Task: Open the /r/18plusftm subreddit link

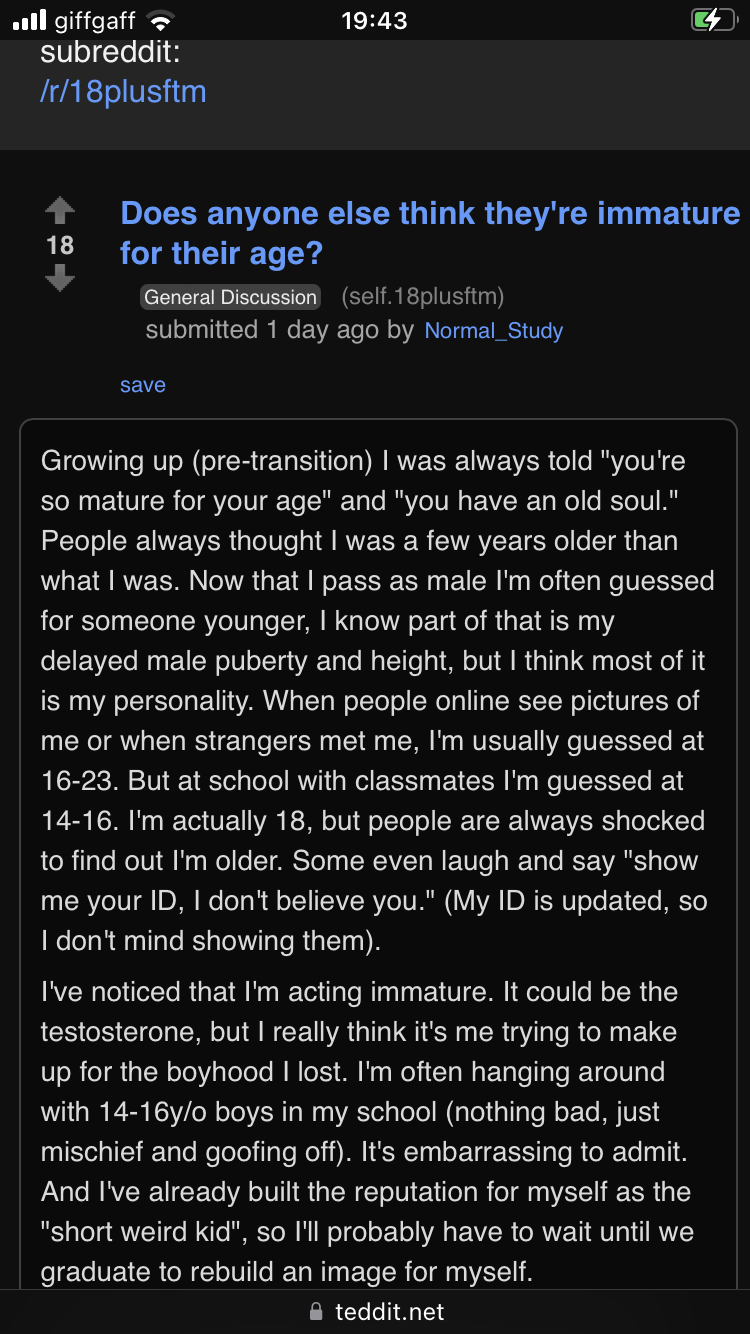Action: pos(123,92)
